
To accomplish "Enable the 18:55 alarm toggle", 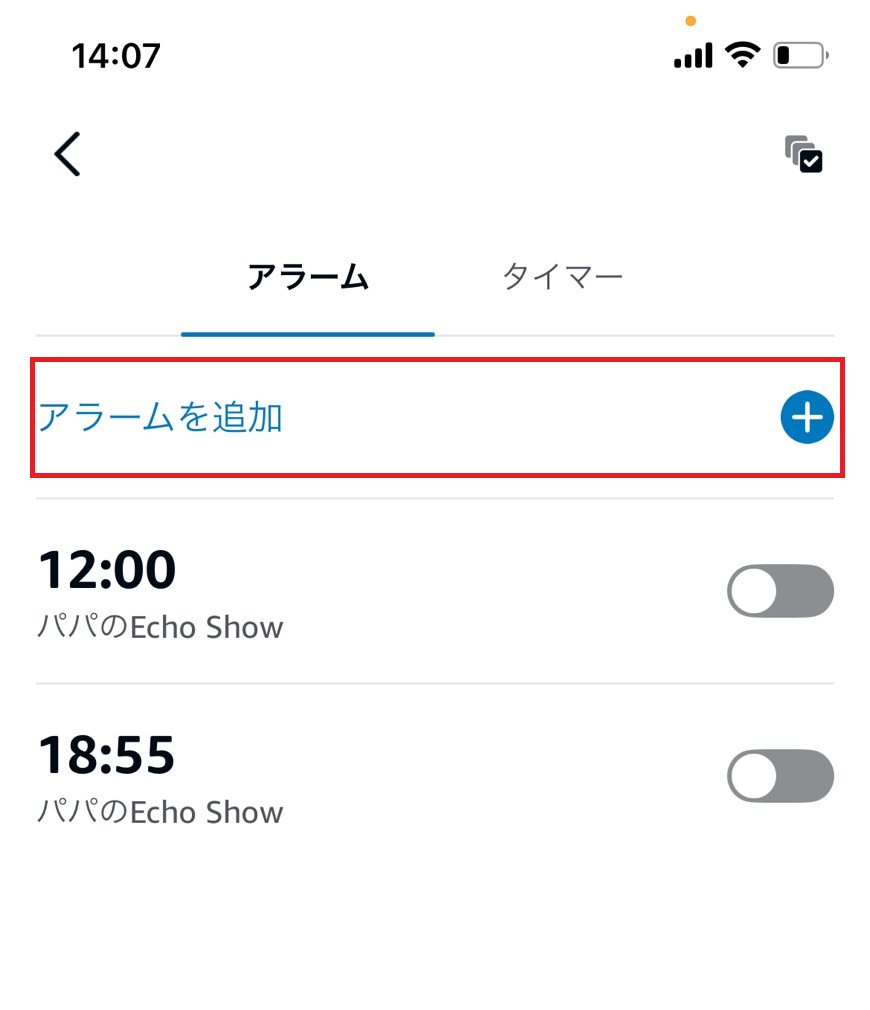I will pyautogui.click(x=781, y=776).
